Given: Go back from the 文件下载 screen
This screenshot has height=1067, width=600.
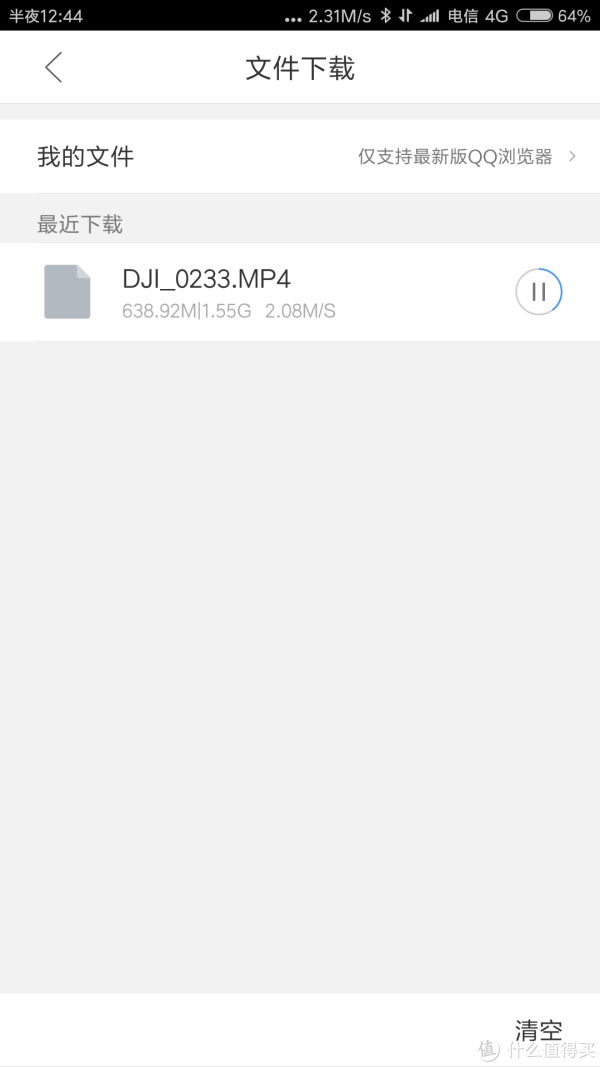Looking at the screenshot, I should pos(54,68).
